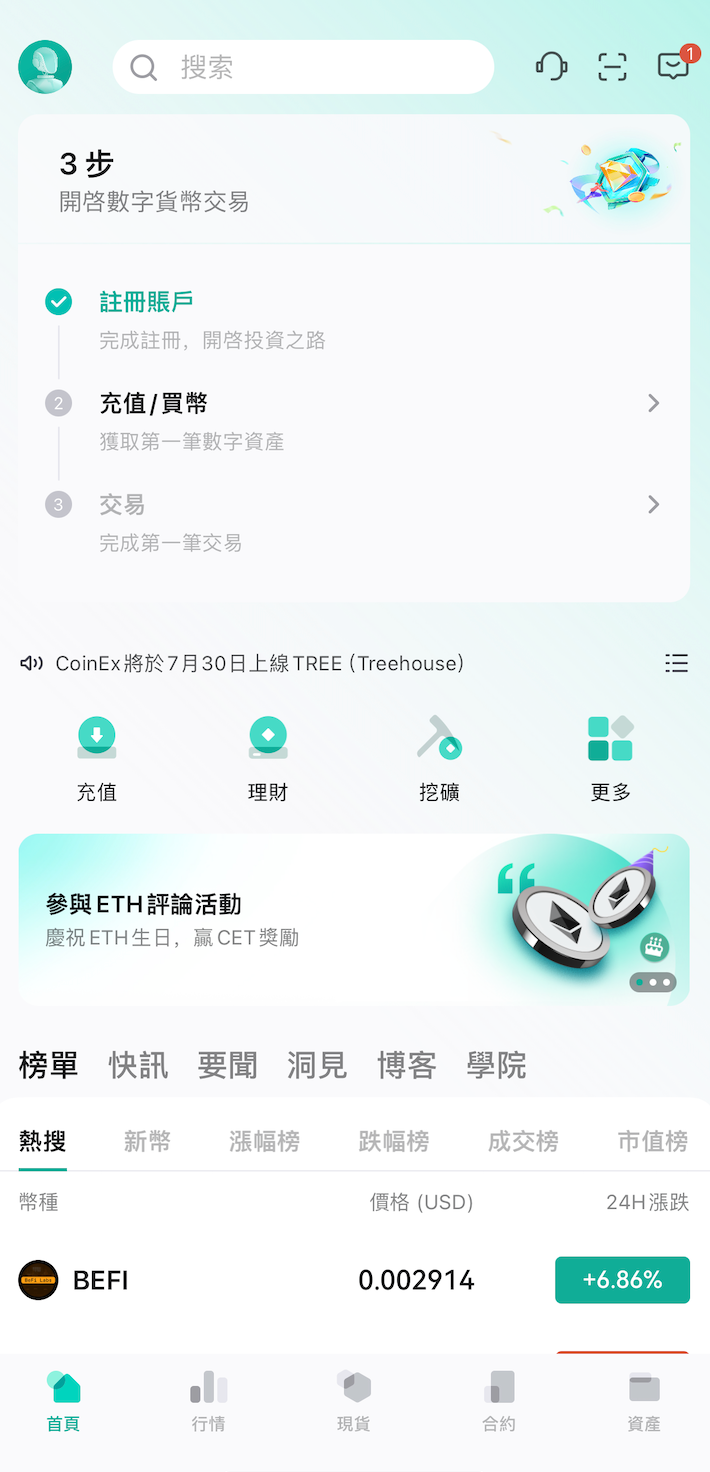Open the 更多 shortcuts menu

pos(610,759)
